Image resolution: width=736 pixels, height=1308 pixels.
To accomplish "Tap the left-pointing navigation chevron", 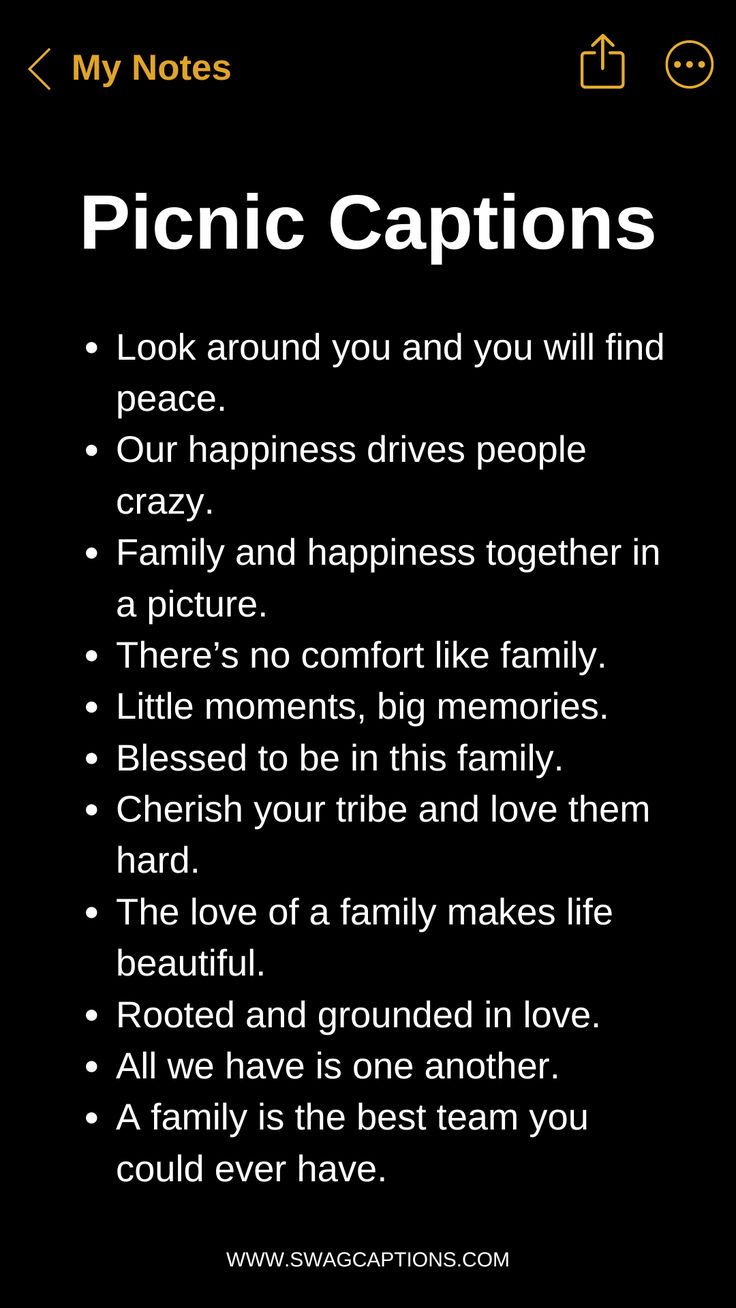I will (x=38, y=67).
